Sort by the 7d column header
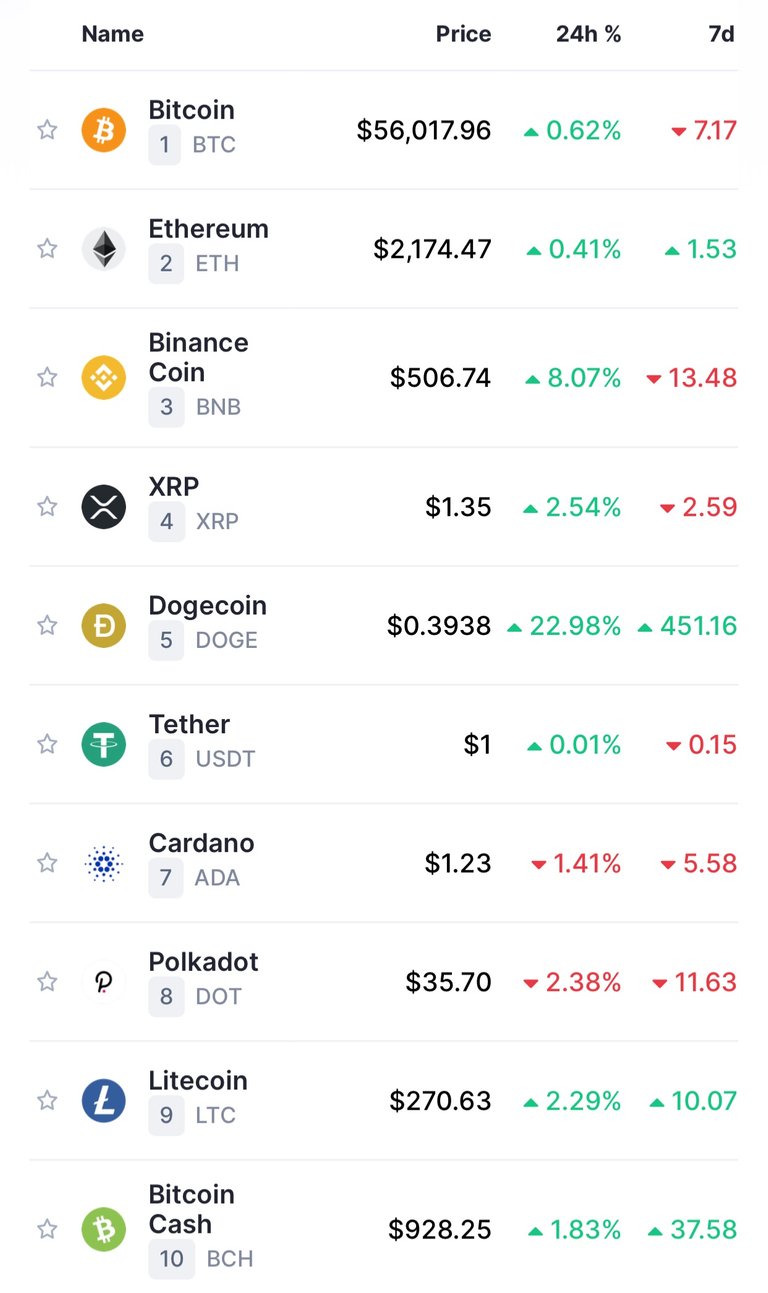The height and width of the screenshot is (1293, 768). pyautogui.click(x=721, y=34)
